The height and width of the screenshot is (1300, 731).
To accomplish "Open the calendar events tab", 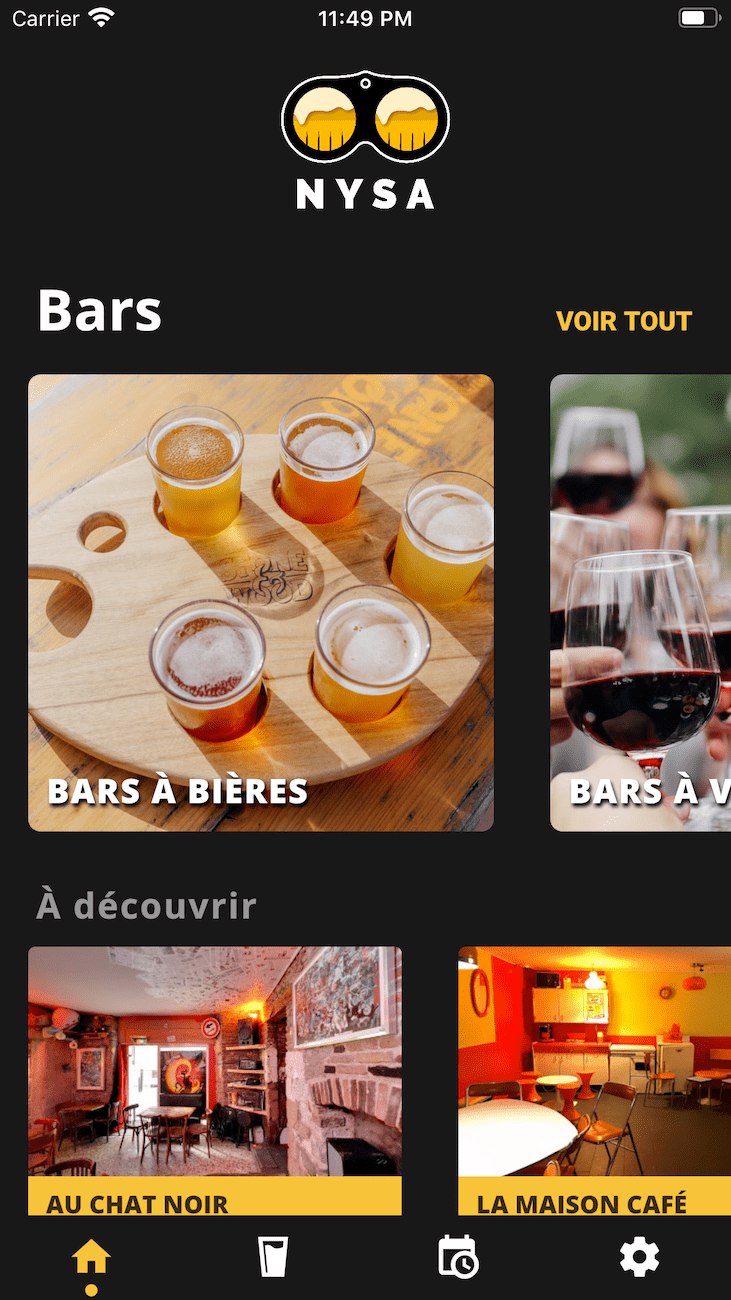I will [458, 1257].
